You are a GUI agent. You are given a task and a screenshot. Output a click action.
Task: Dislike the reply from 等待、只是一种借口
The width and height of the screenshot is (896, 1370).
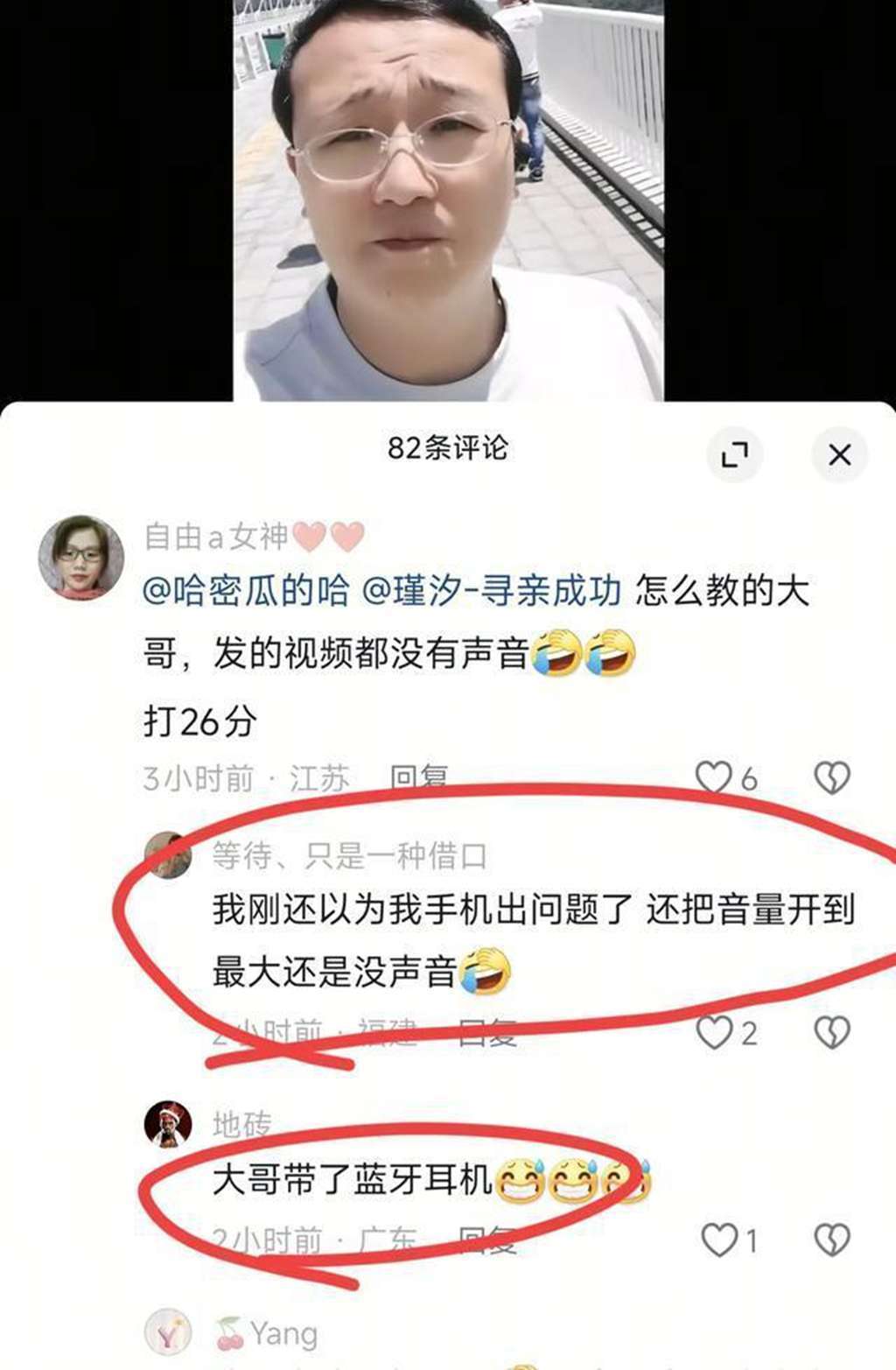[x=832, y=1032]
